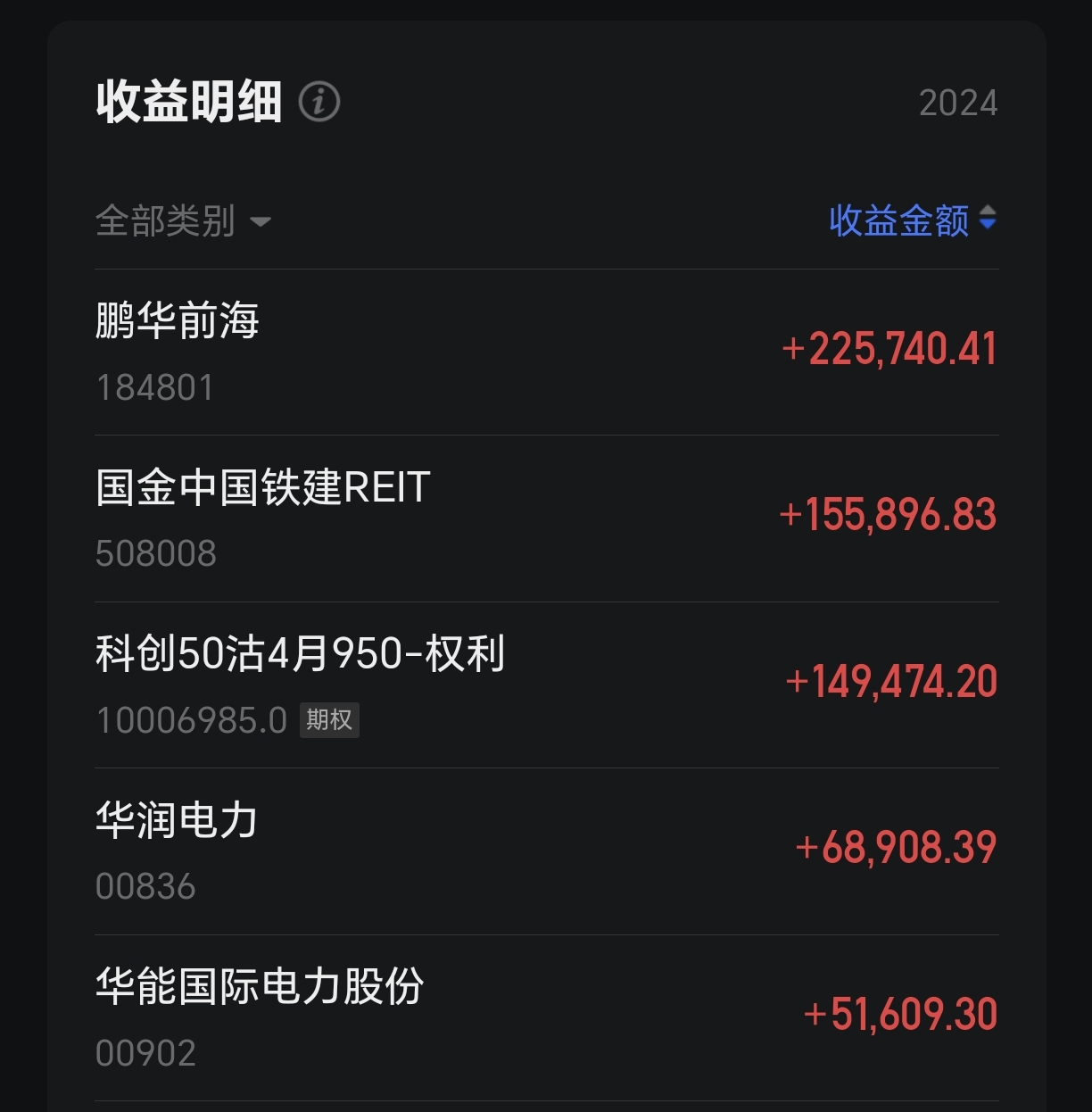Expand the 全部类别 category dropdown

coord(183,220)
